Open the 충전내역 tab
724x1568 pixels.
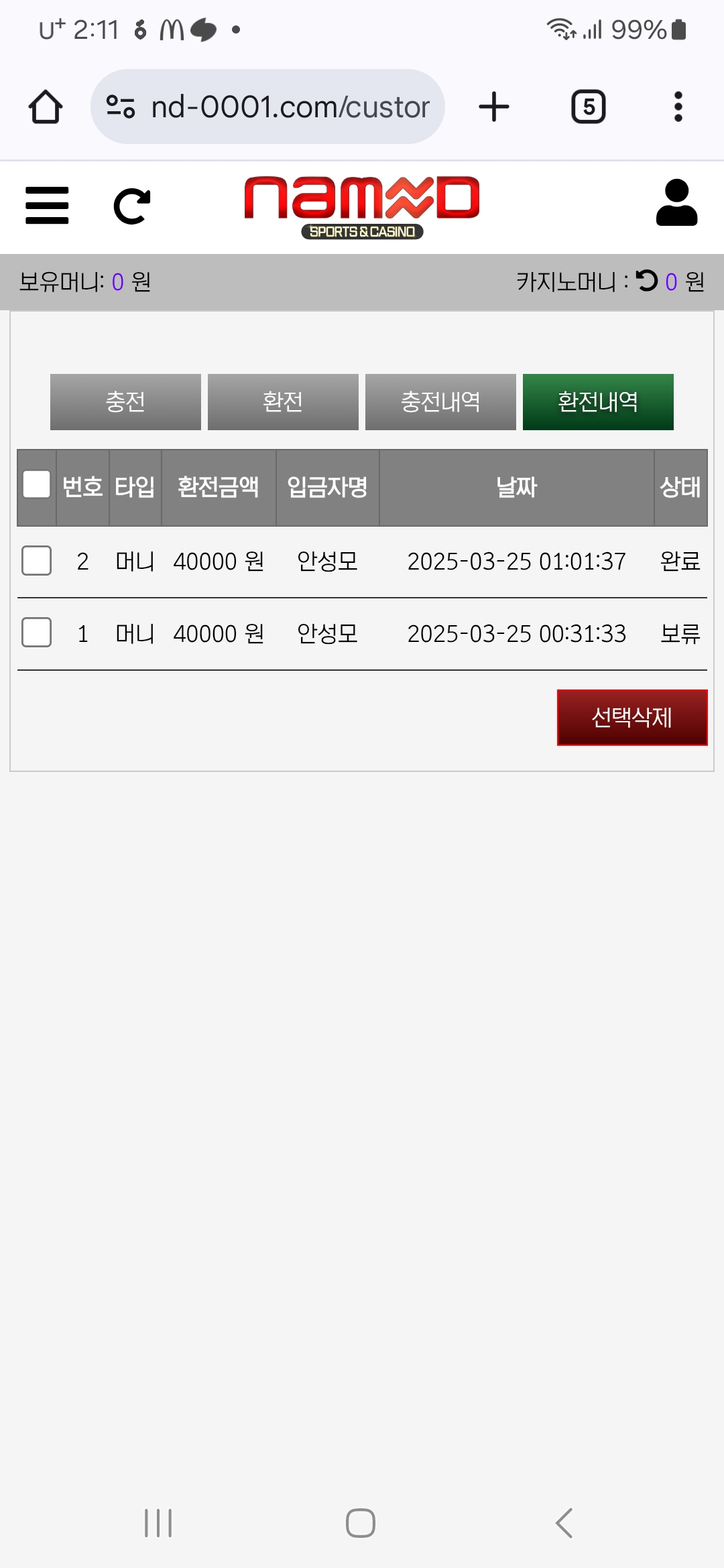tap(440, 401)
